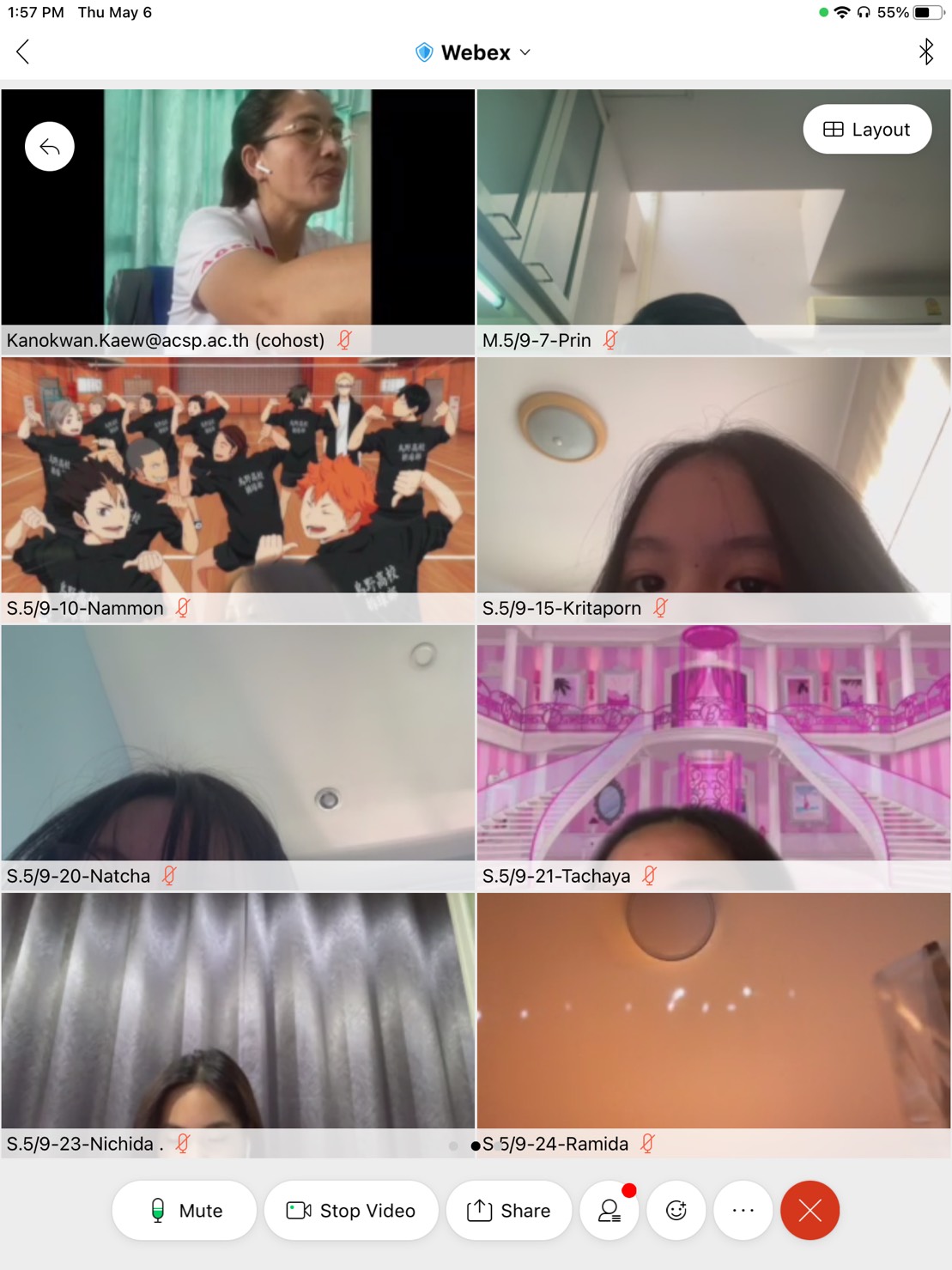Select S.5/9-15-Kritaporn video tile

713,477
